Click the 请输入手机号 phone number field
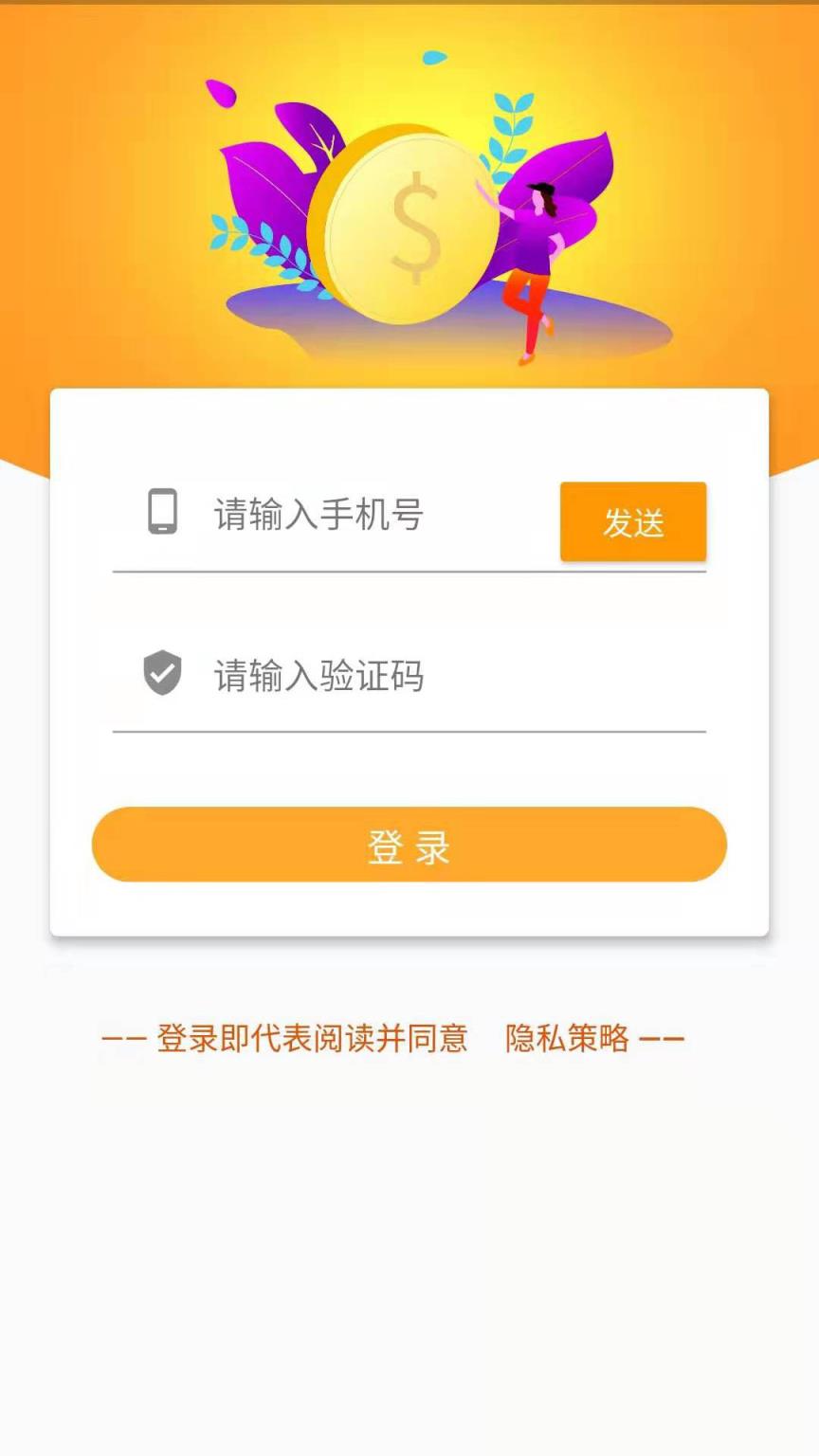Viewport: 819px width, 1456px height. [360, 513]
